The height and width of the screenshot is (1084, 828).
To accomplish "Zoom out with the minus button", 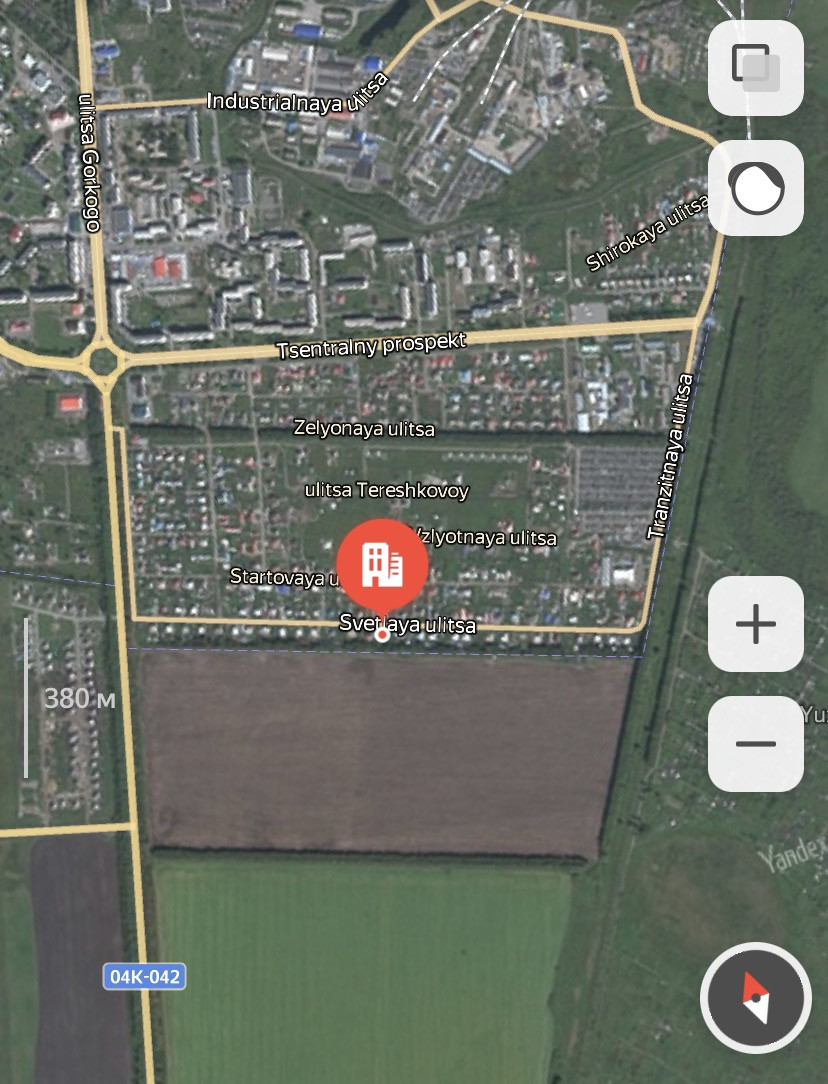I will pyautogui.click(x=755, y=743).
